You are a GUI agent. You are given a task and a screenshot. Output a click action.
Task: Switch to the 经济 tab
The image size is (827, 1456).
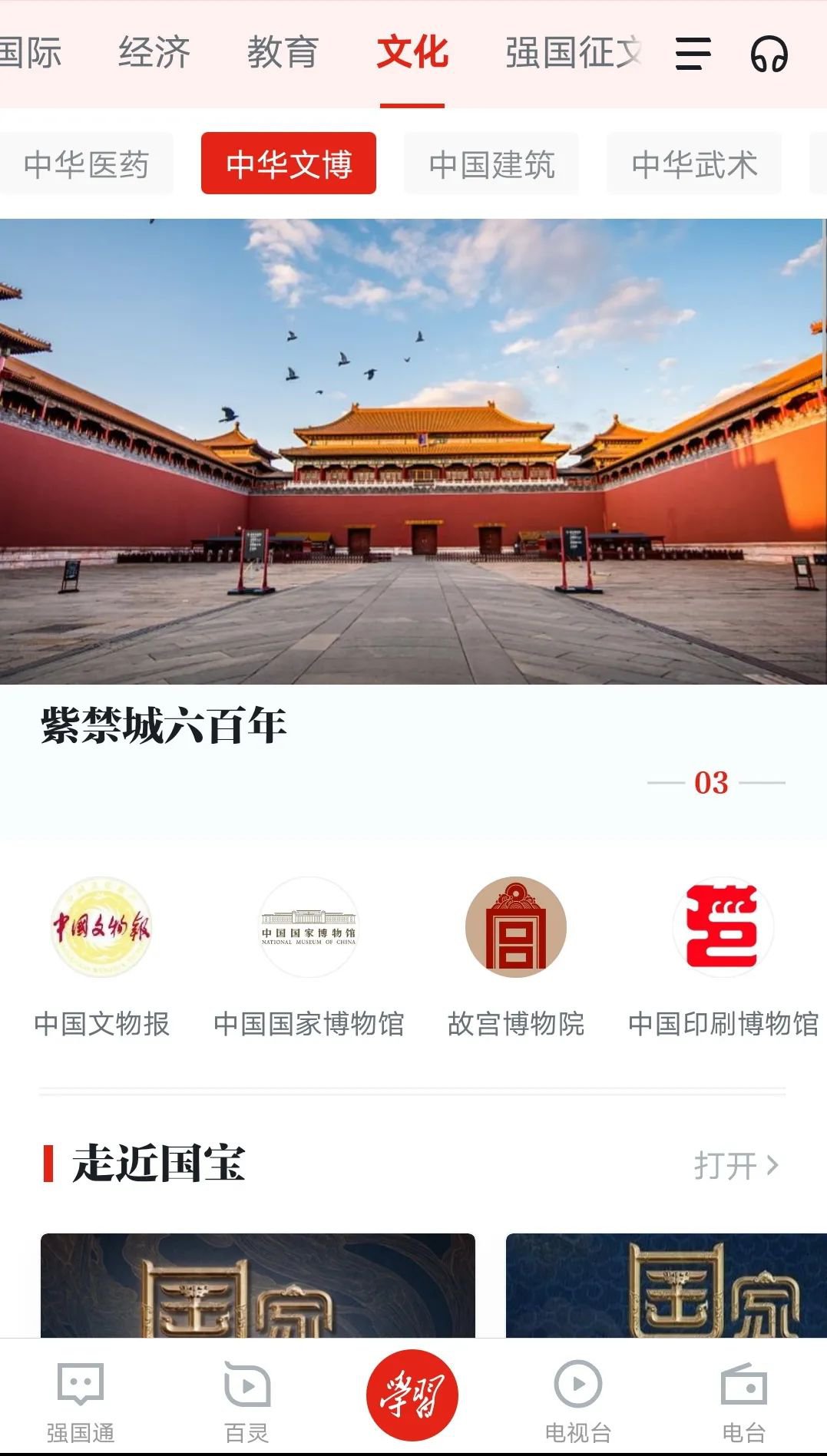tap(154, 53)
